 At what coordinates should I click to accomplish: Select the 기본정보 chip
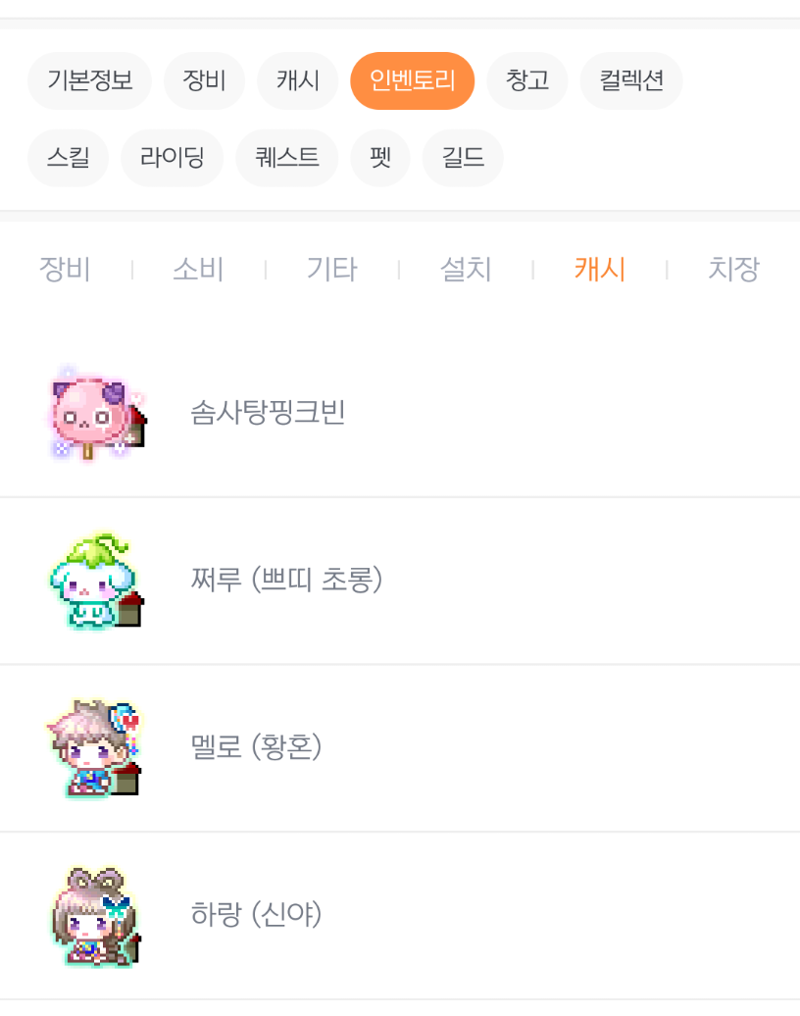(x=89, y=81)
